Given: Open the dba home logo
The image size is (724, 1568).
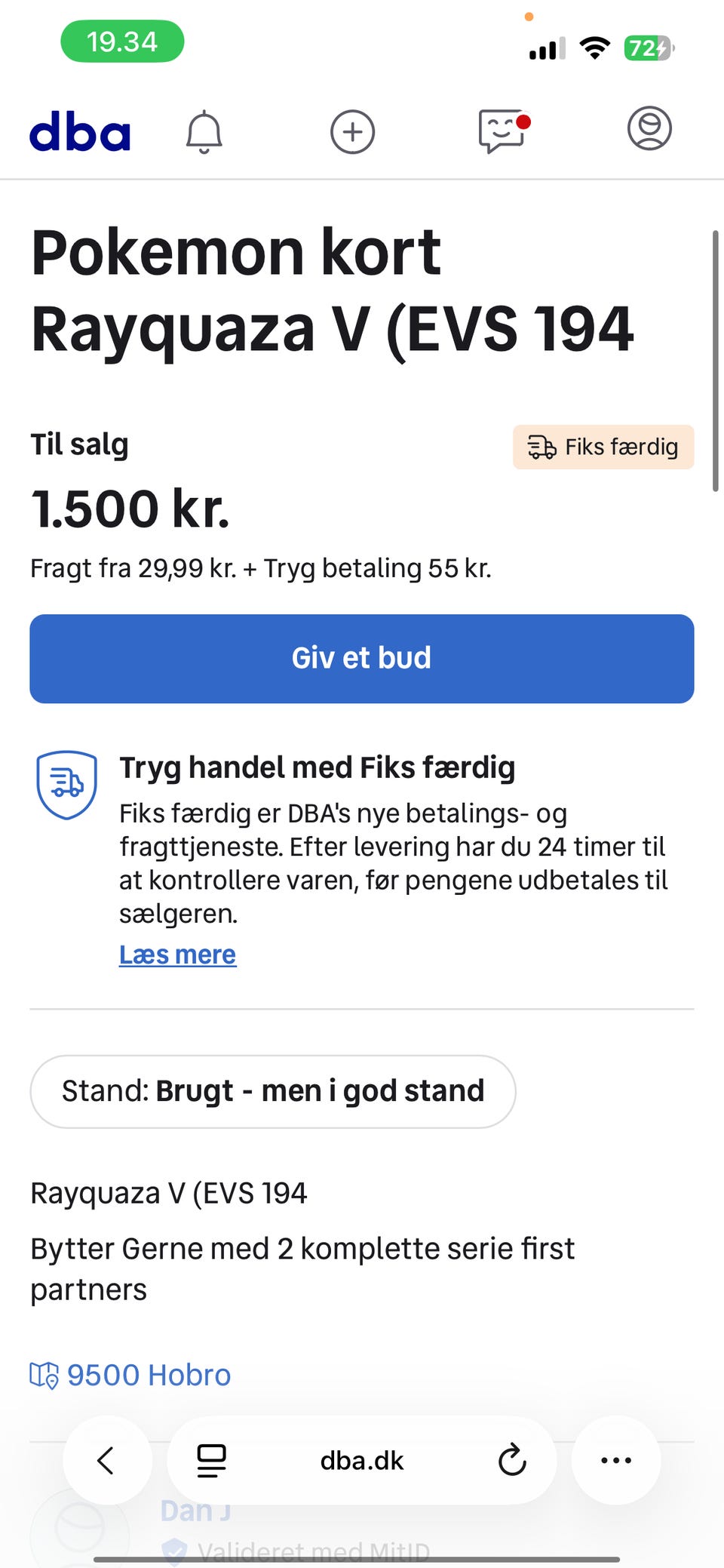Looking at the screenshot, I should 80,131.
